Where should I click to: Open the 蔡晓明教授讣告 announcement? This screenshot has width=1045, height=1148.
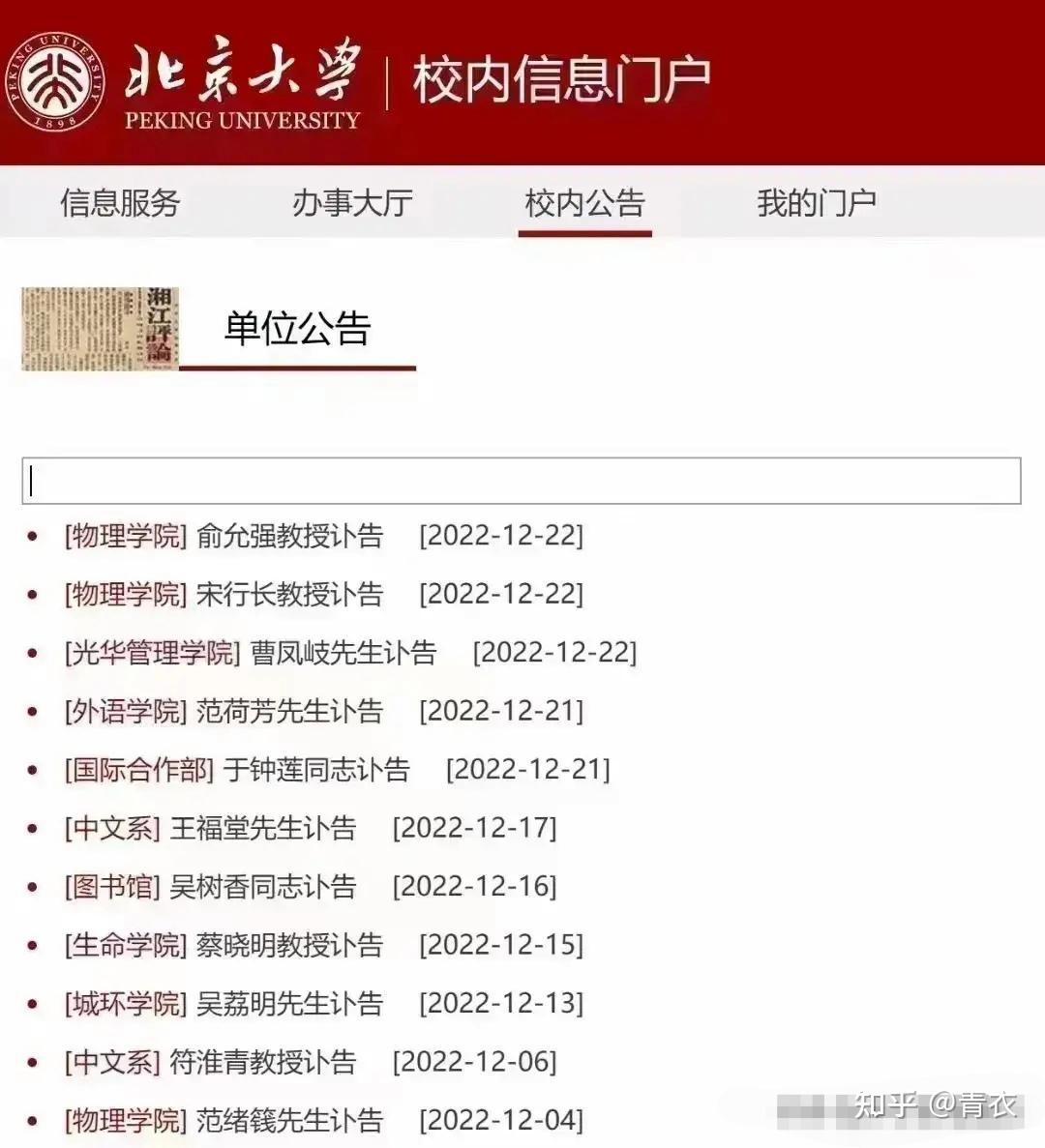click(x=289, y=945)
